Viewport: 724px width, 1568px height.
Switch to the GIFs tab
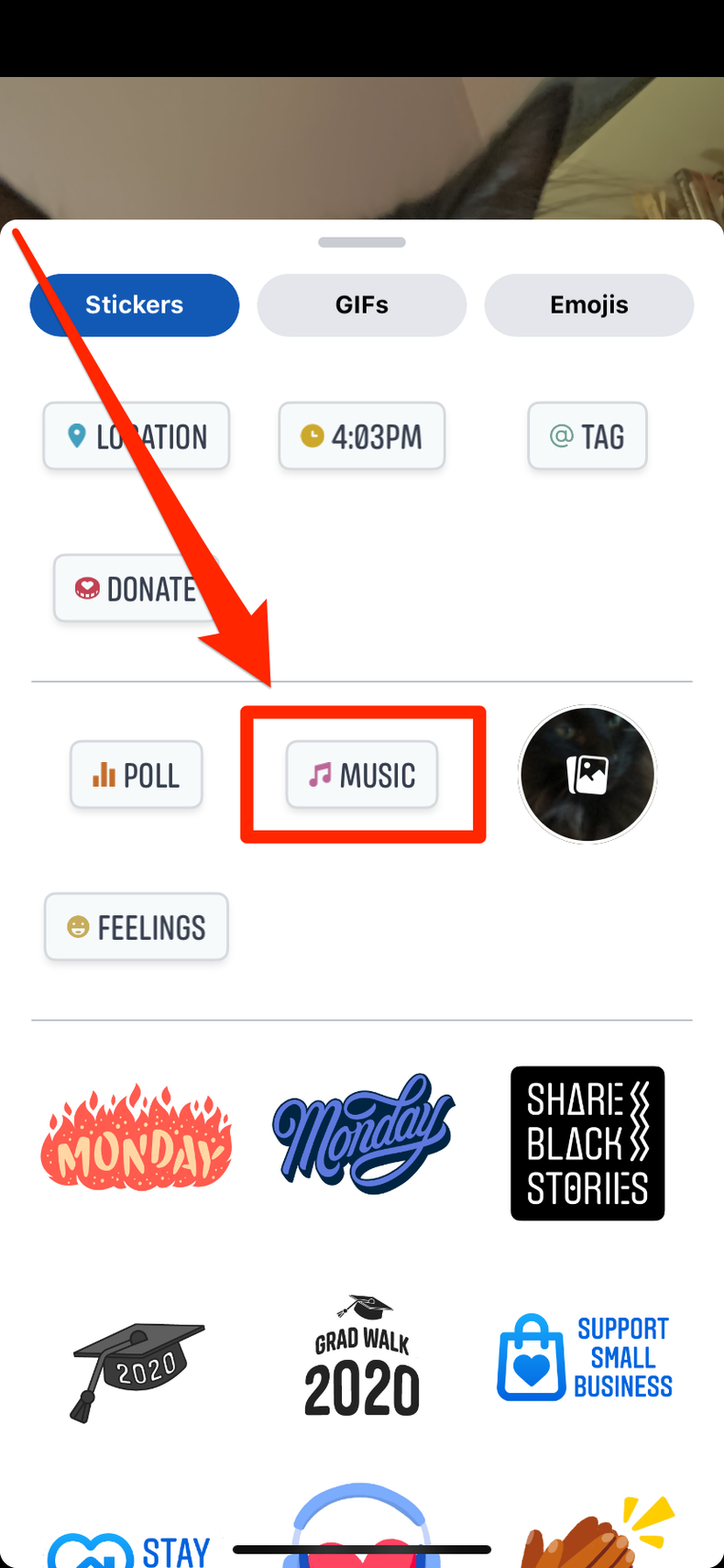361,304
